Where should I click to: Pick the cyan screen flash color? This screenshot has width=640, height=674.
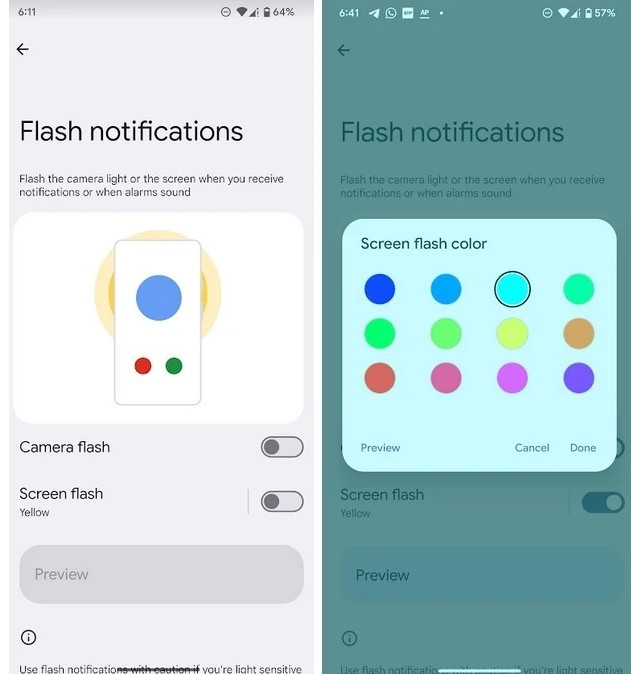[x=512, y=290]
